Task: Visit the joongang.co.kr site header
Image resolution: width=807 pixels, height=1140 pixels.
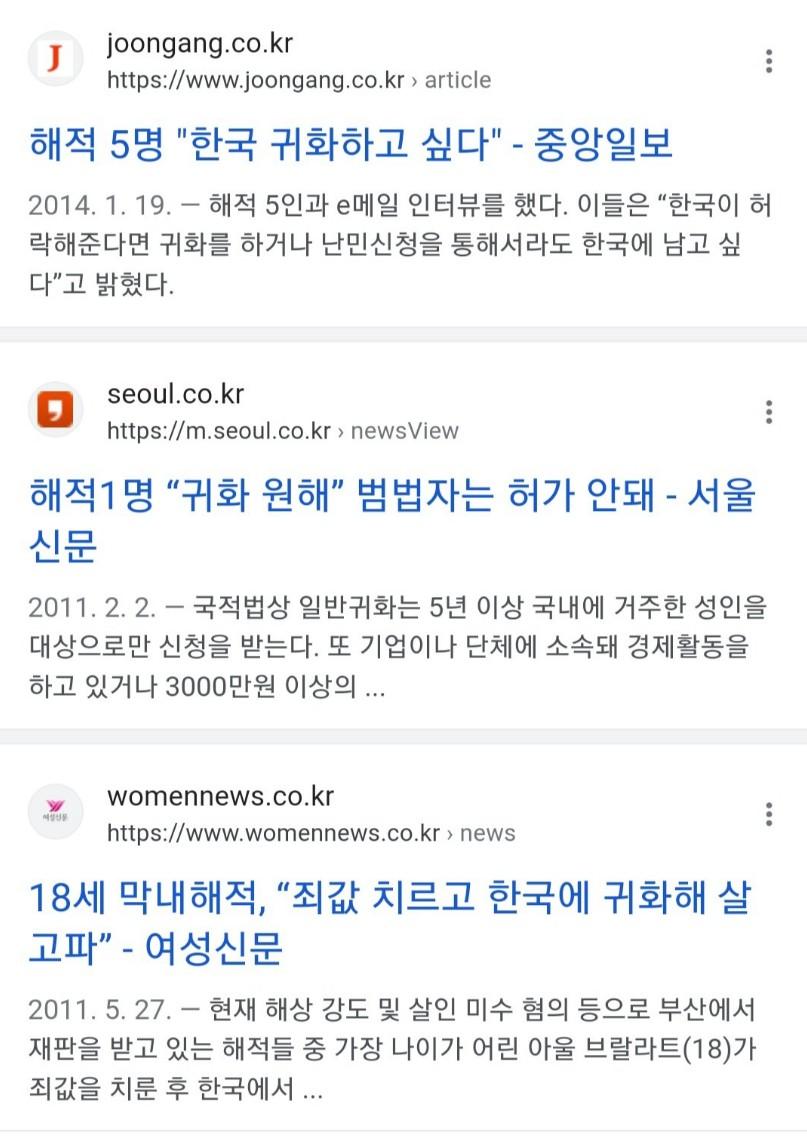Action: (199, 45)
